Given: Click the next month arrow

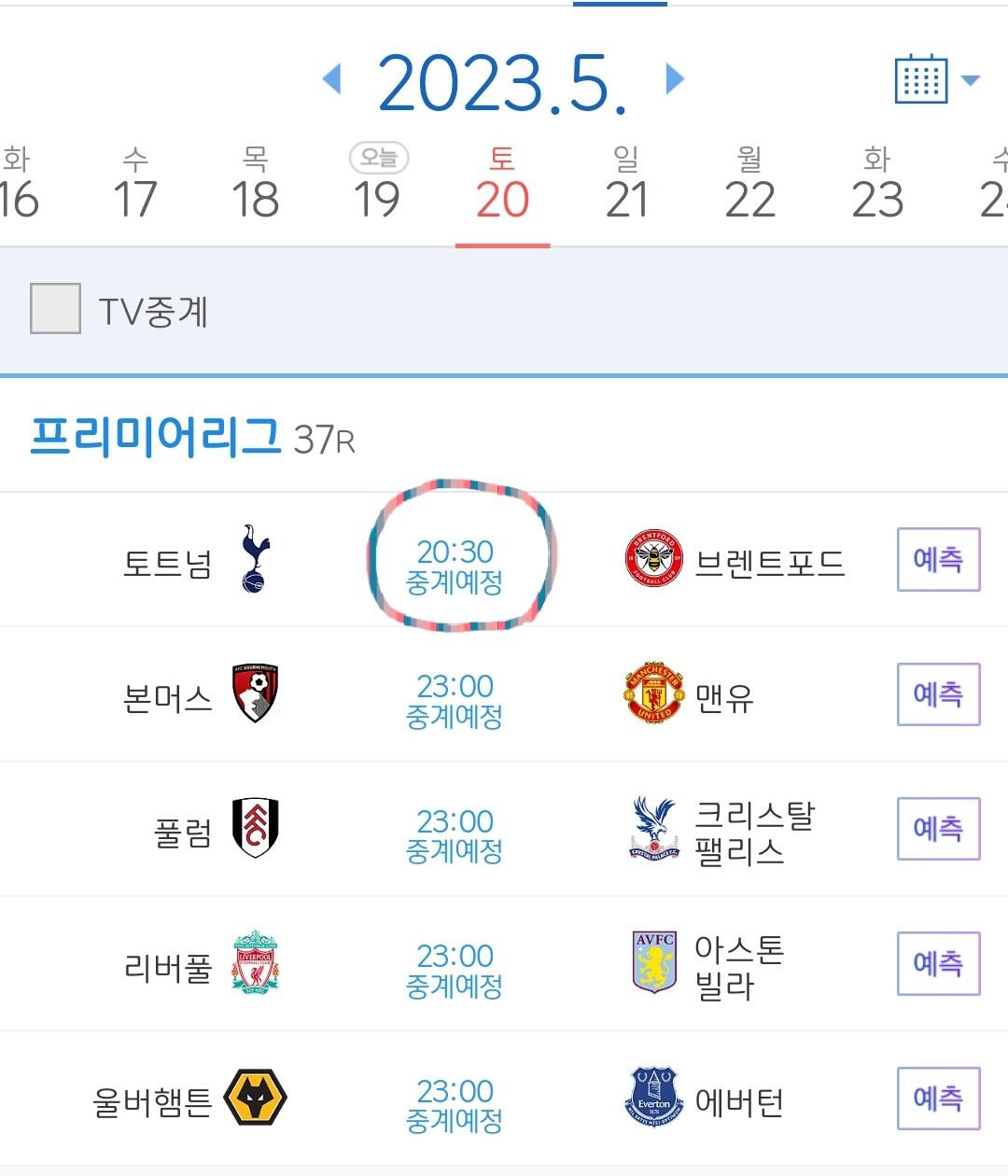Looking at the screenshot, I should click(672, 82).
